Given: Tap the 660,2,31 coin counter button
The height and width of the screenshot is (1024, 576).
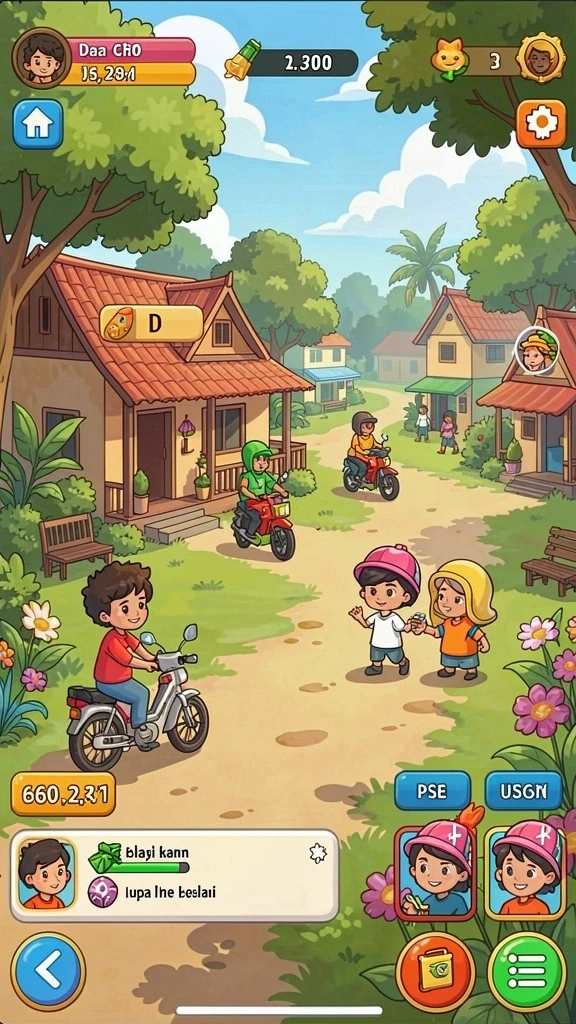Looking at the screenshot, I should (63, 794).
